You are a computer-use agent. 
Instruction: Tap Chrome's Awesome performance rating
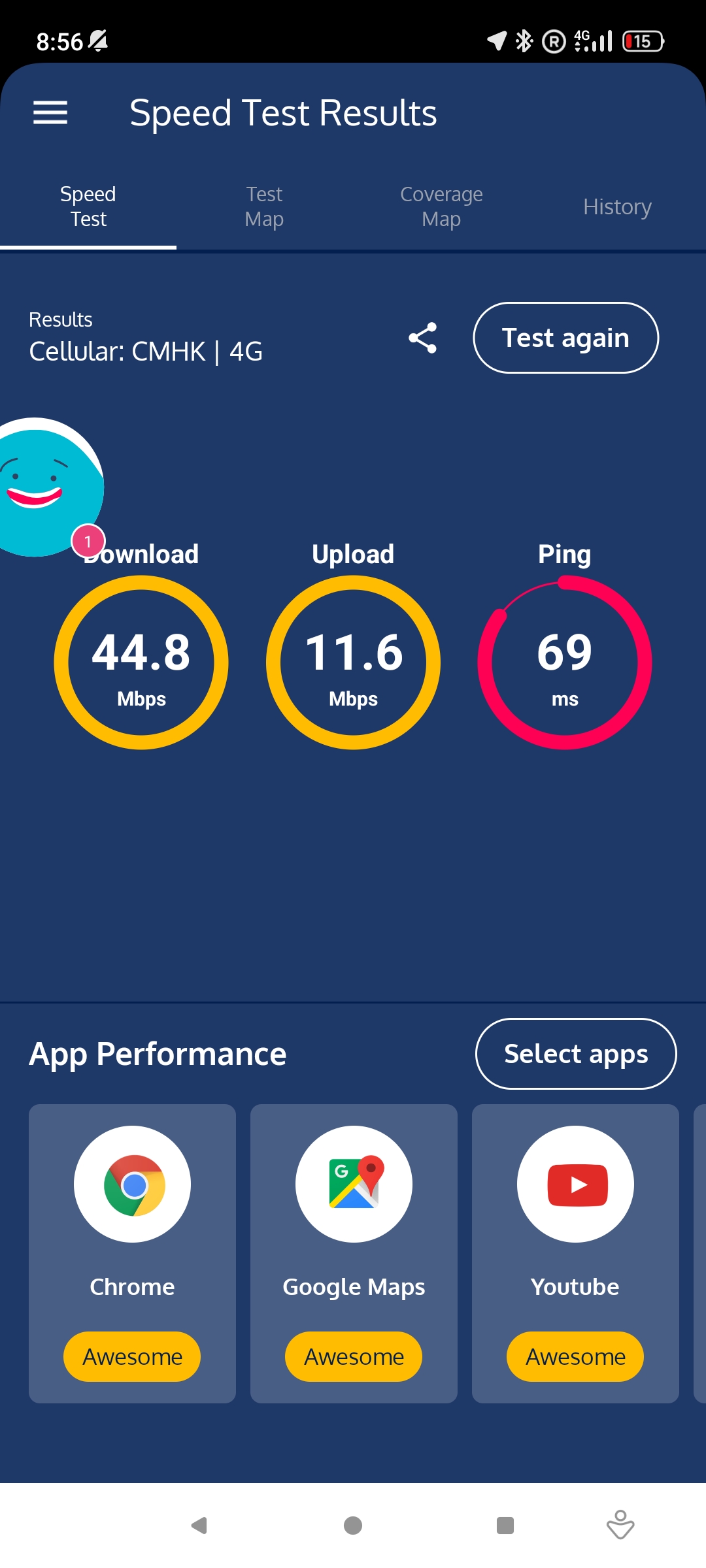131,1357
